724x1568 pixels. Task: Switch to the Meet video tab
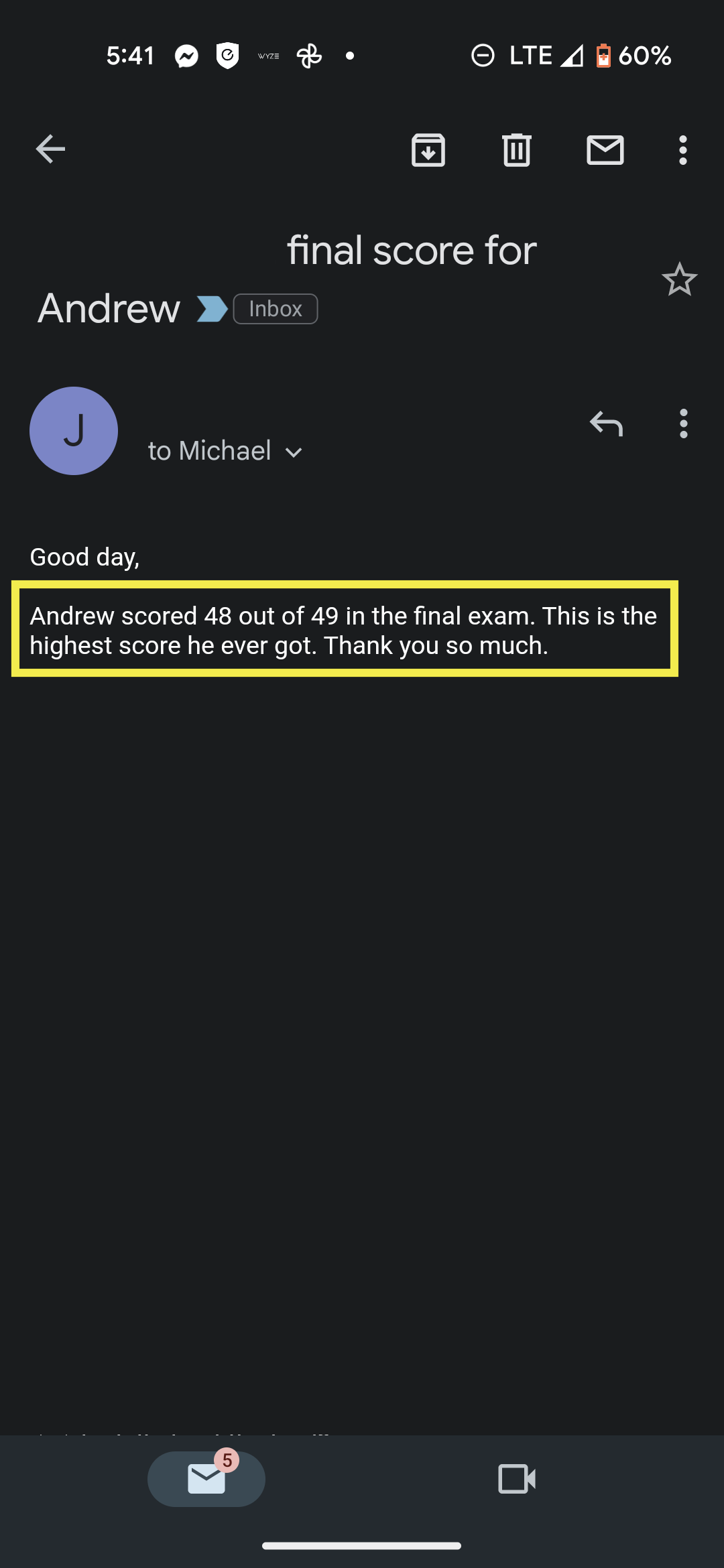pos(517,1479)
